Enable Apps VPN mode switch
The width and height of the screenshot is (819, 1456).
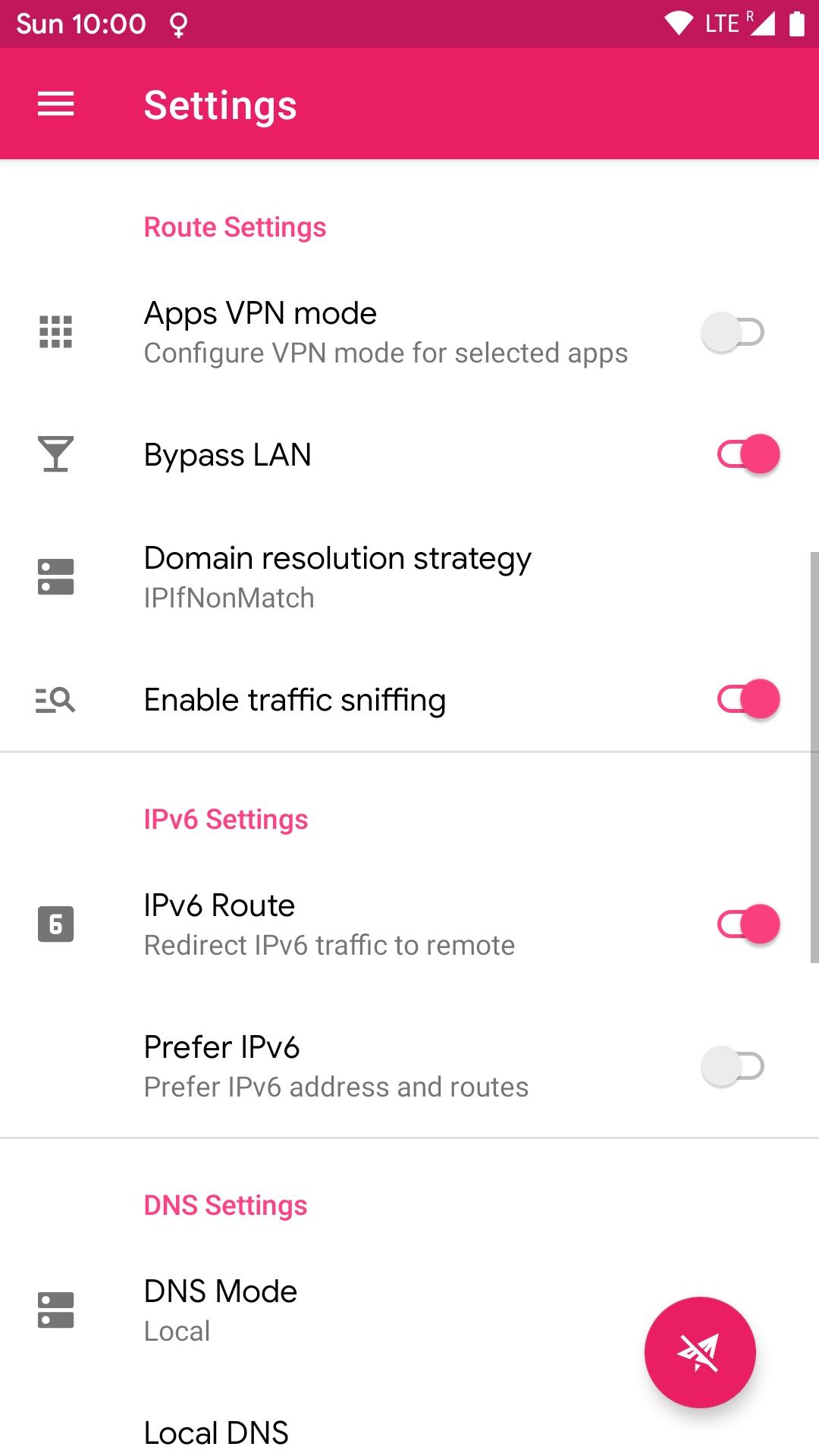733,332
